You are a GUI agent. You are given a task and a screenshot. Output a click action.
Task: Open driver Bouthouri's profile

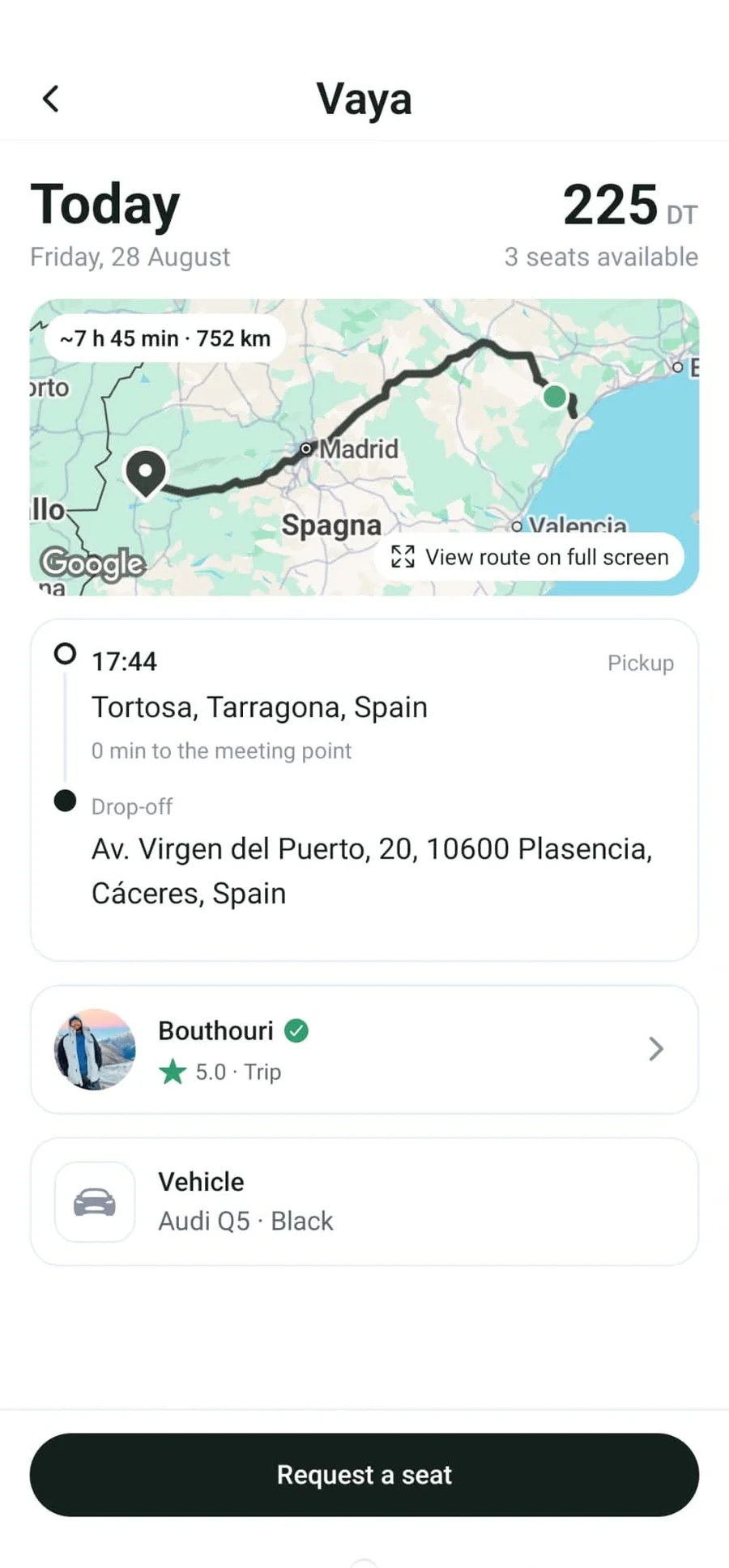(x=364, y=1049)
